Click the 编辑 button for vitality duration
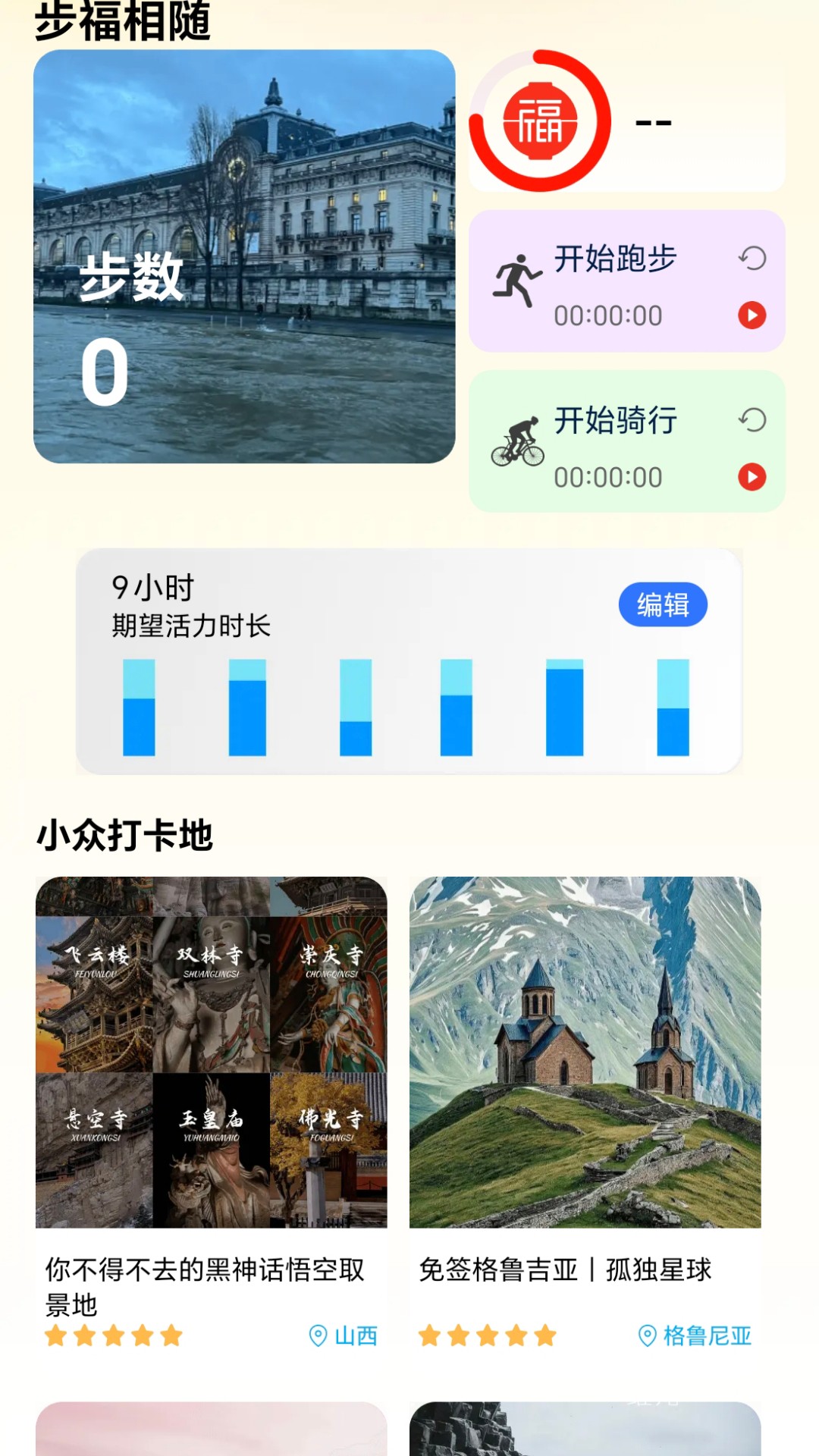This screenshot has width=819, height=1456. [x=662, y=605]
